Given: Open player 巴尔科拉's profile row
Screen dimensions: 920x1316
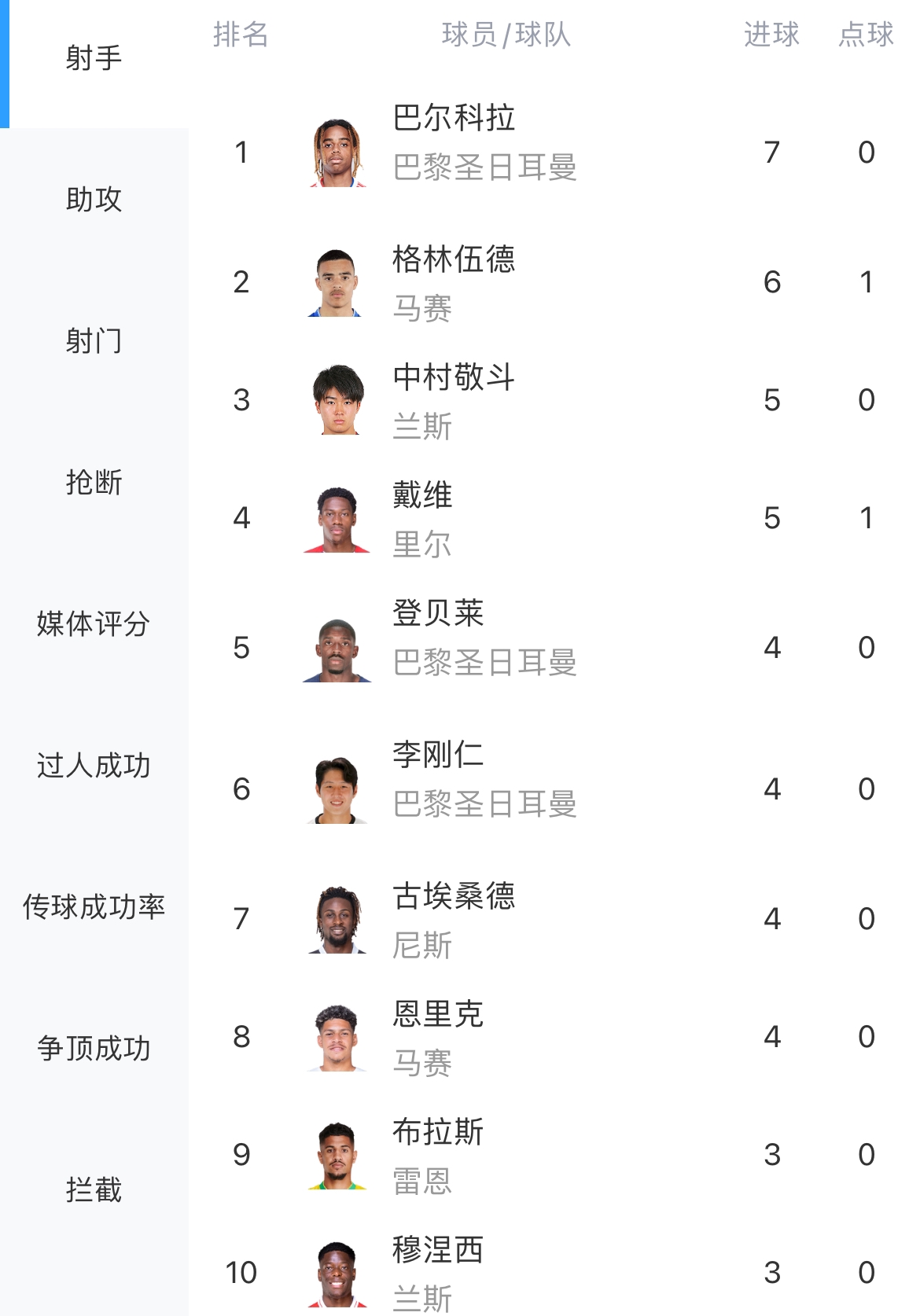Looking at the screenshot, I should pyautogui.click(x=454, y=119).
